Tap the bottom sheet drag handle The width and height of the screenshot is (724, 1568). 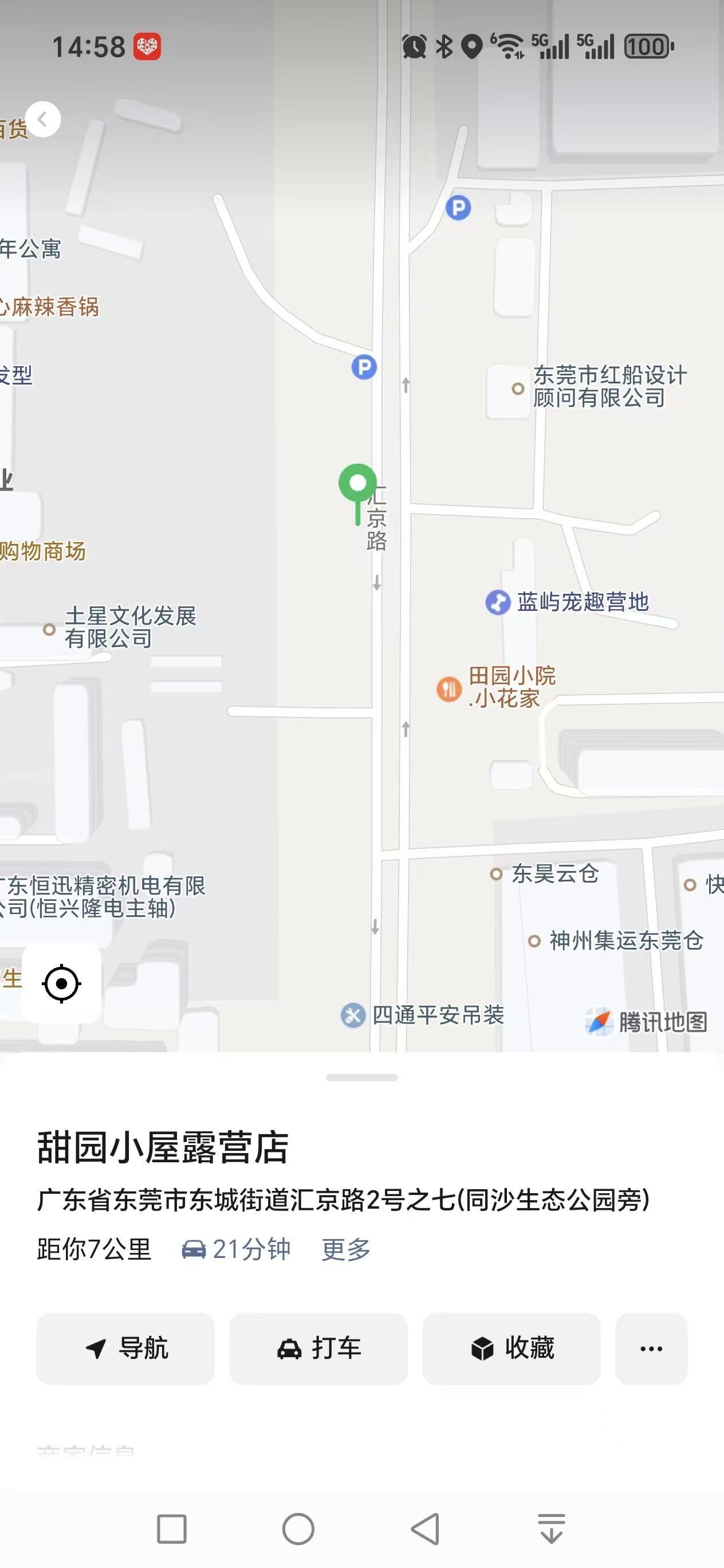pos(362,1077)
